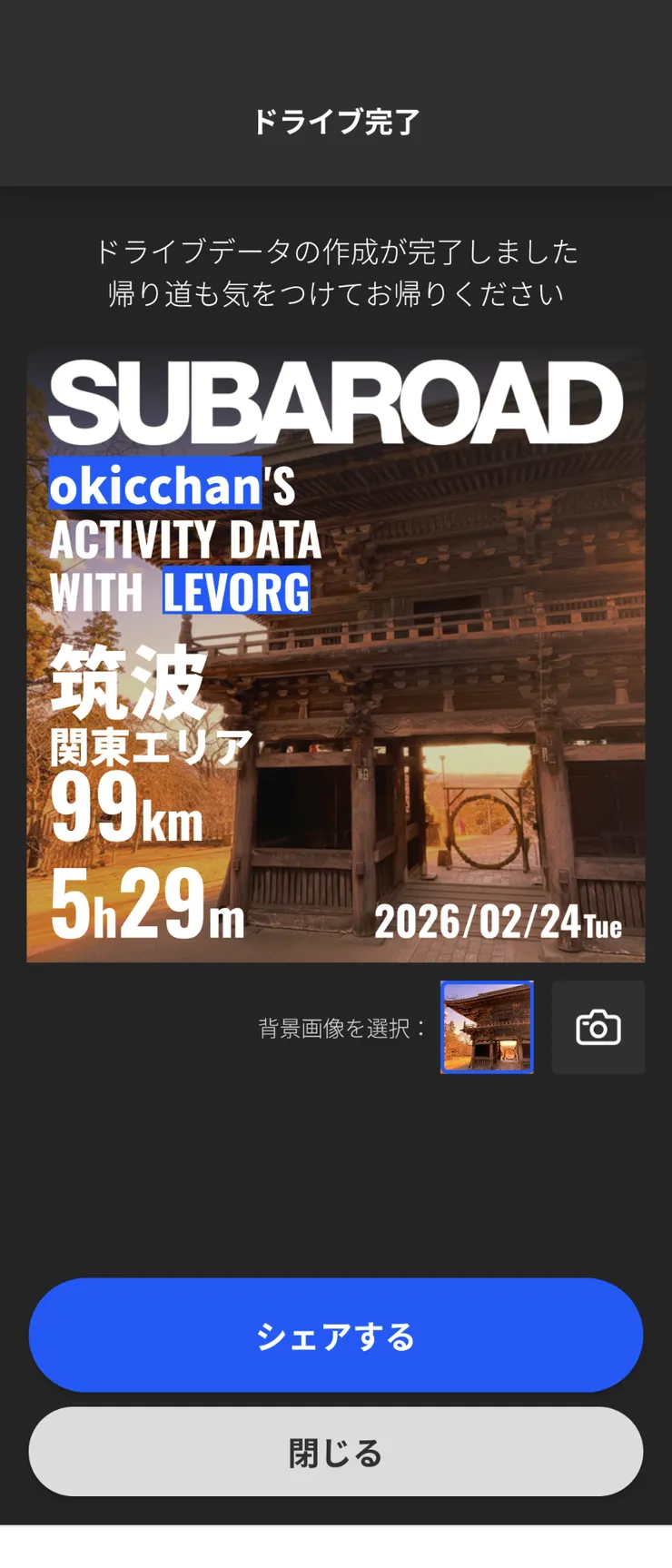Tap the camera icon to take a photo
Viewport: 672px width, 1568px height.
click(x=598, y=1027)
